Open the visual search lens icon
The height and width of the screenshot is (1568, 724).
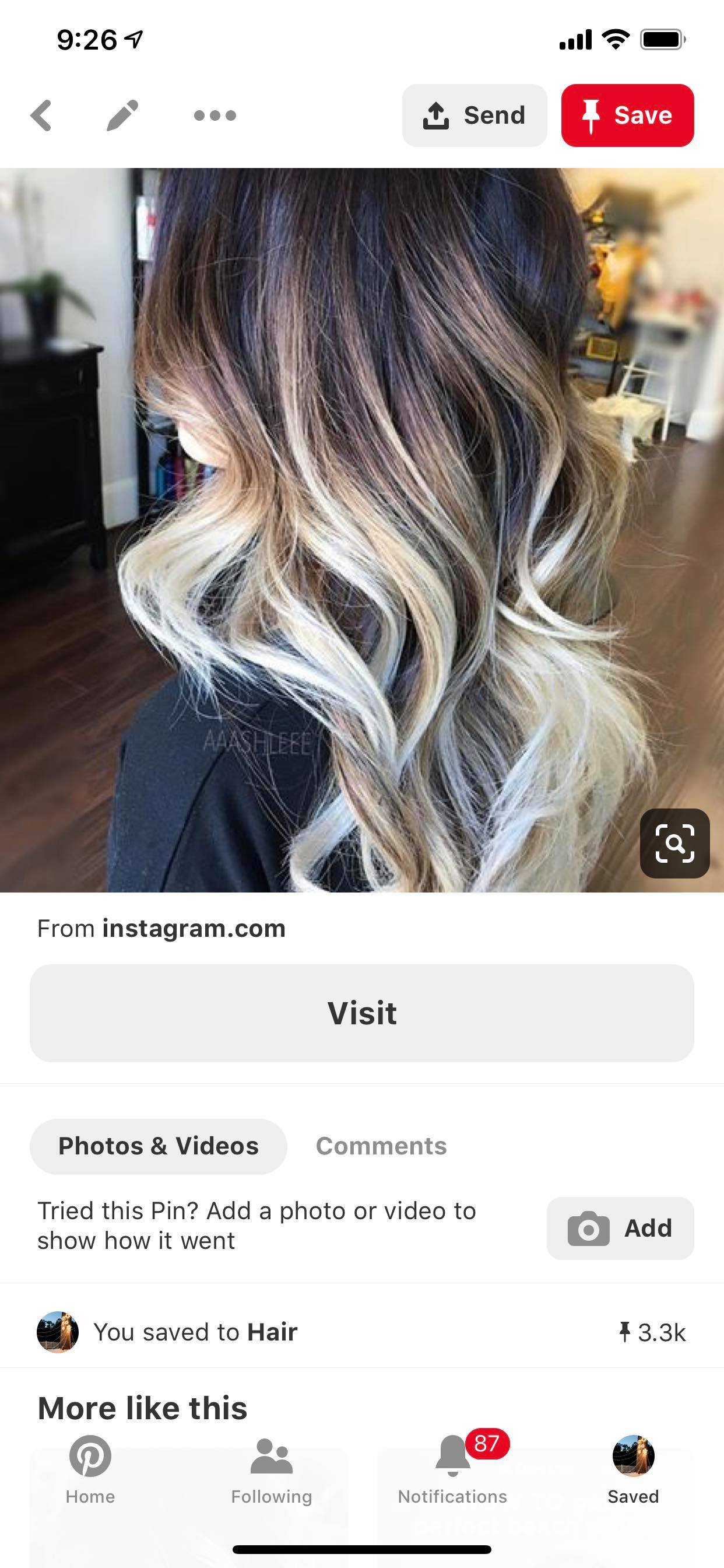click(x=674, y=843)
